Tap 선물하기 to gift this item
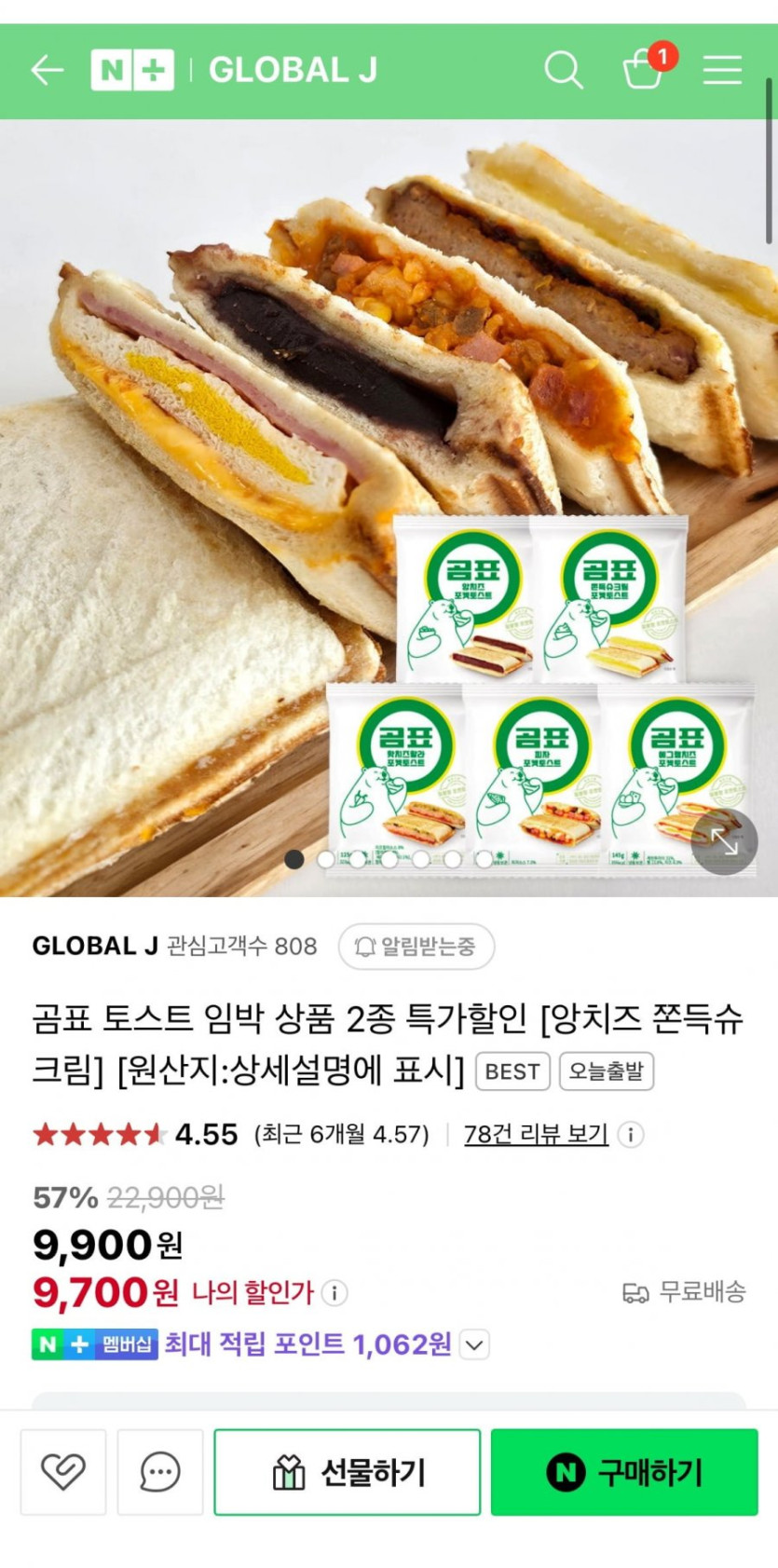Image resolution: width=778 pixels, height=1568 pixels. [348, 1472]
